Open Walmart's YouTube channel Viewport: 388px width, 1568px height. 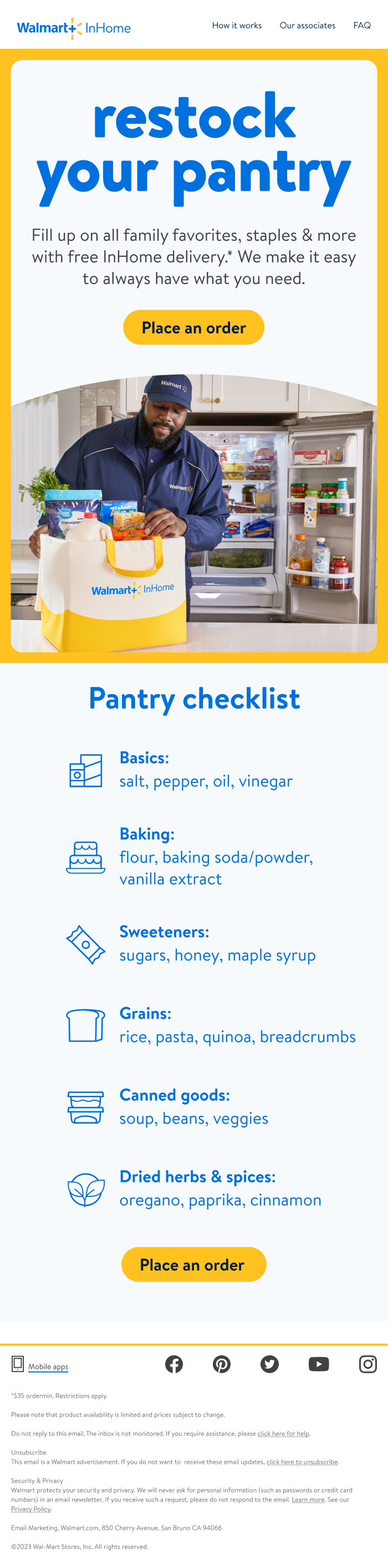319,1364
